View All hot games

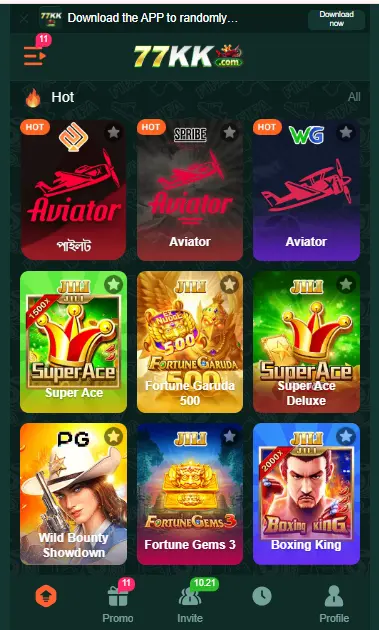click(354, 97)
